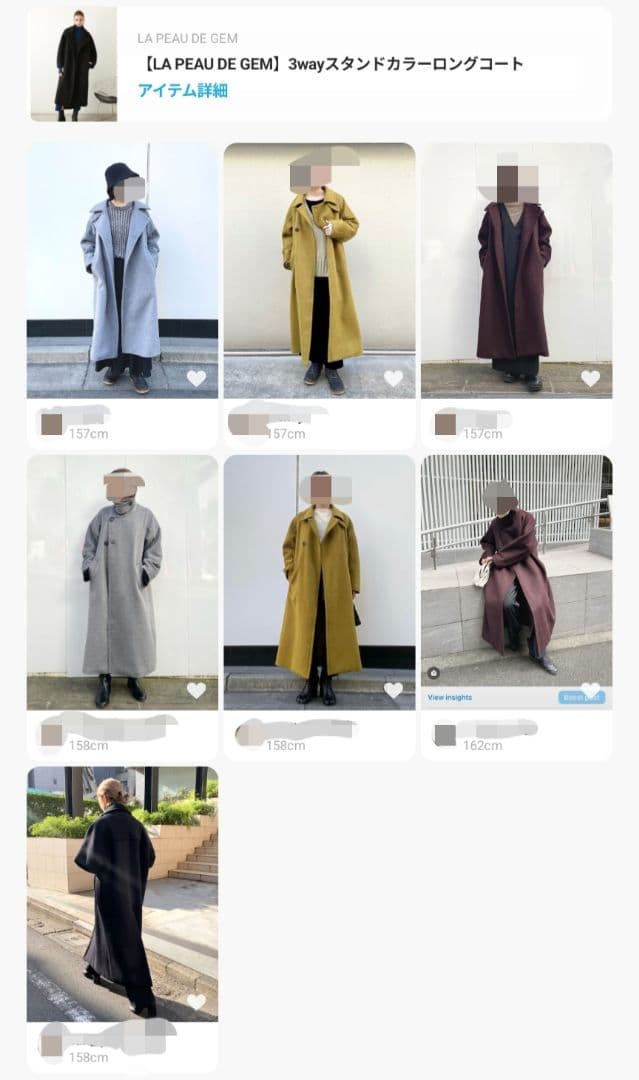Open アイテム詳細 item details link

click(182, 91)
